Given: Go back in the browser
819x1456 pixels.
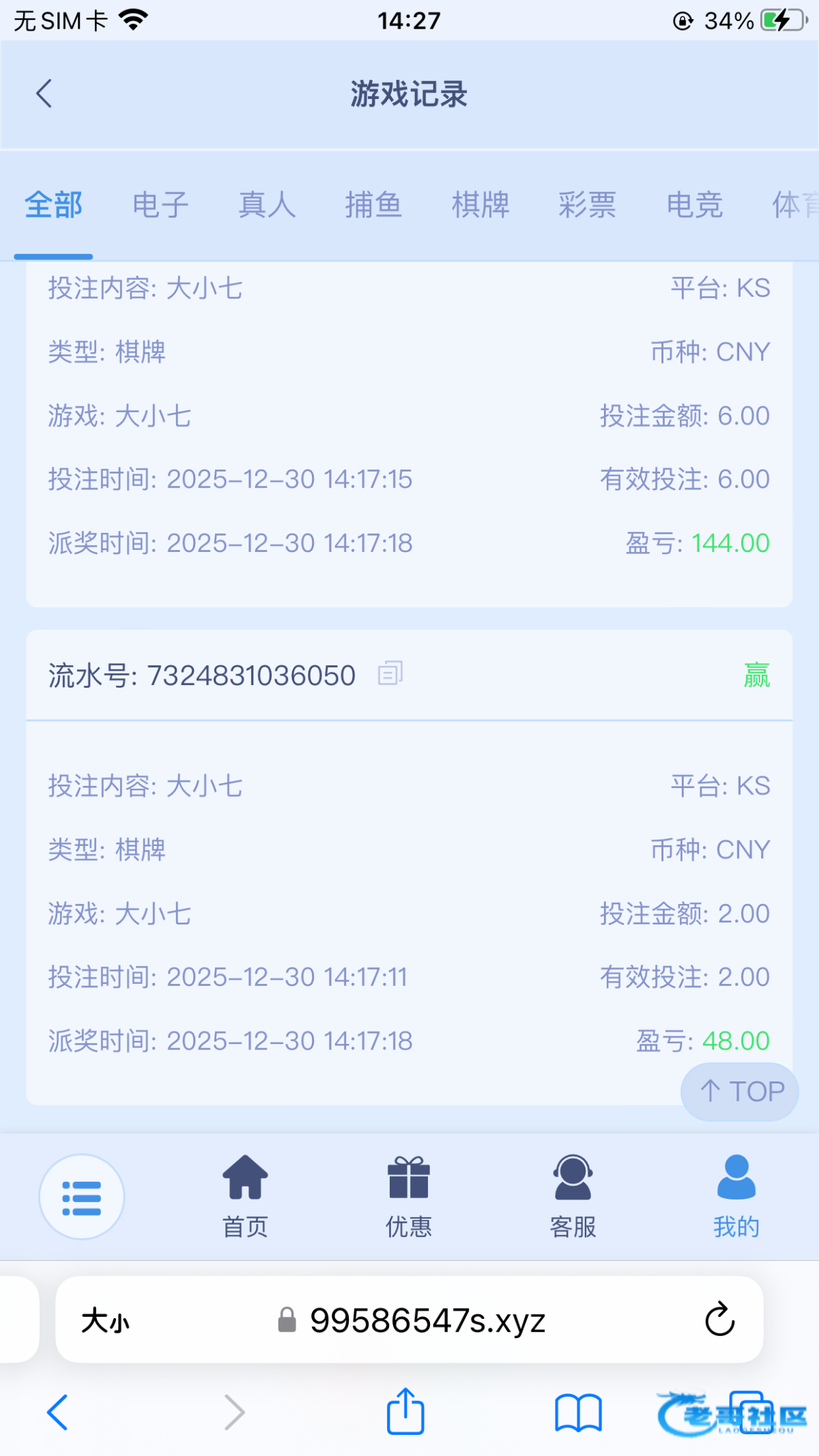Looking at the screenshot, I should [x=57, y=1412].
